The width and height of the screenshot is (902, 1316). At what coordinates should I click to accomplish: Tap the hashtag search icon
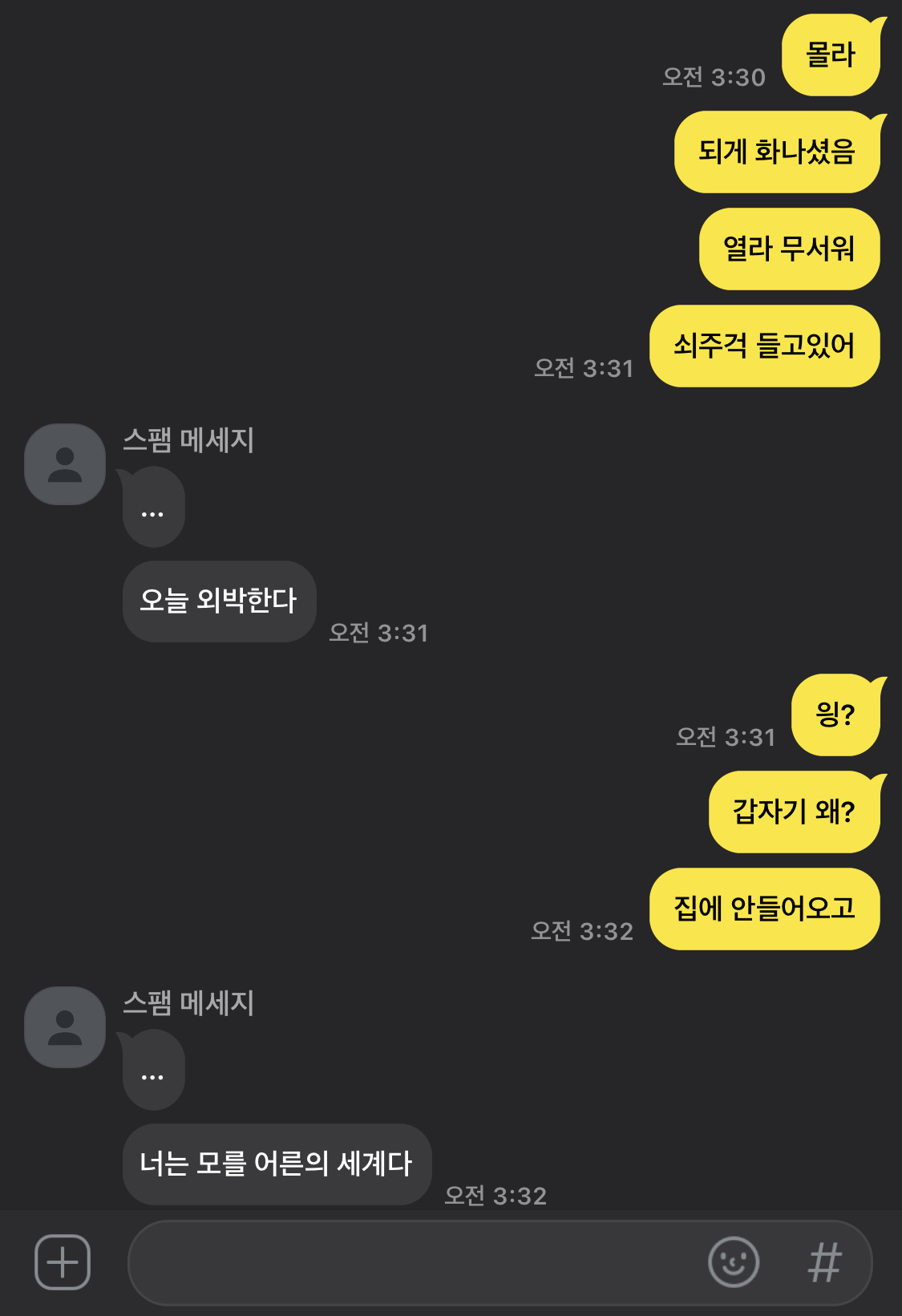824,1262
